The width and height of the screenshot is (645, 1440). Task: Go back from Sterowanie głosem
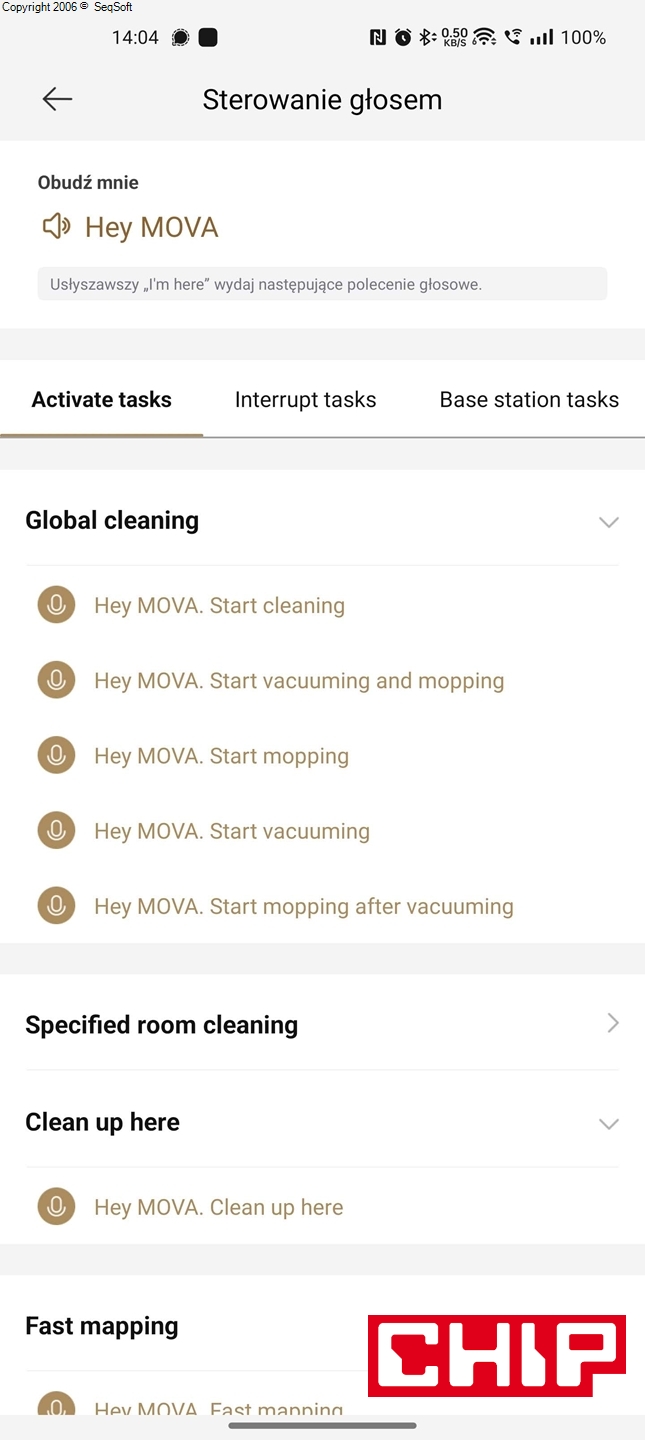57,98
